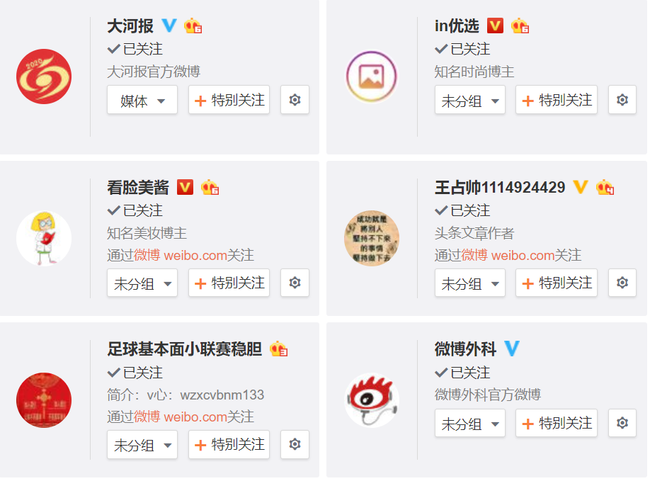Screen dimensions: 650x481
Task: Open the settings gear for in优选
Action: pyautogui.click(x=622, y=100)
